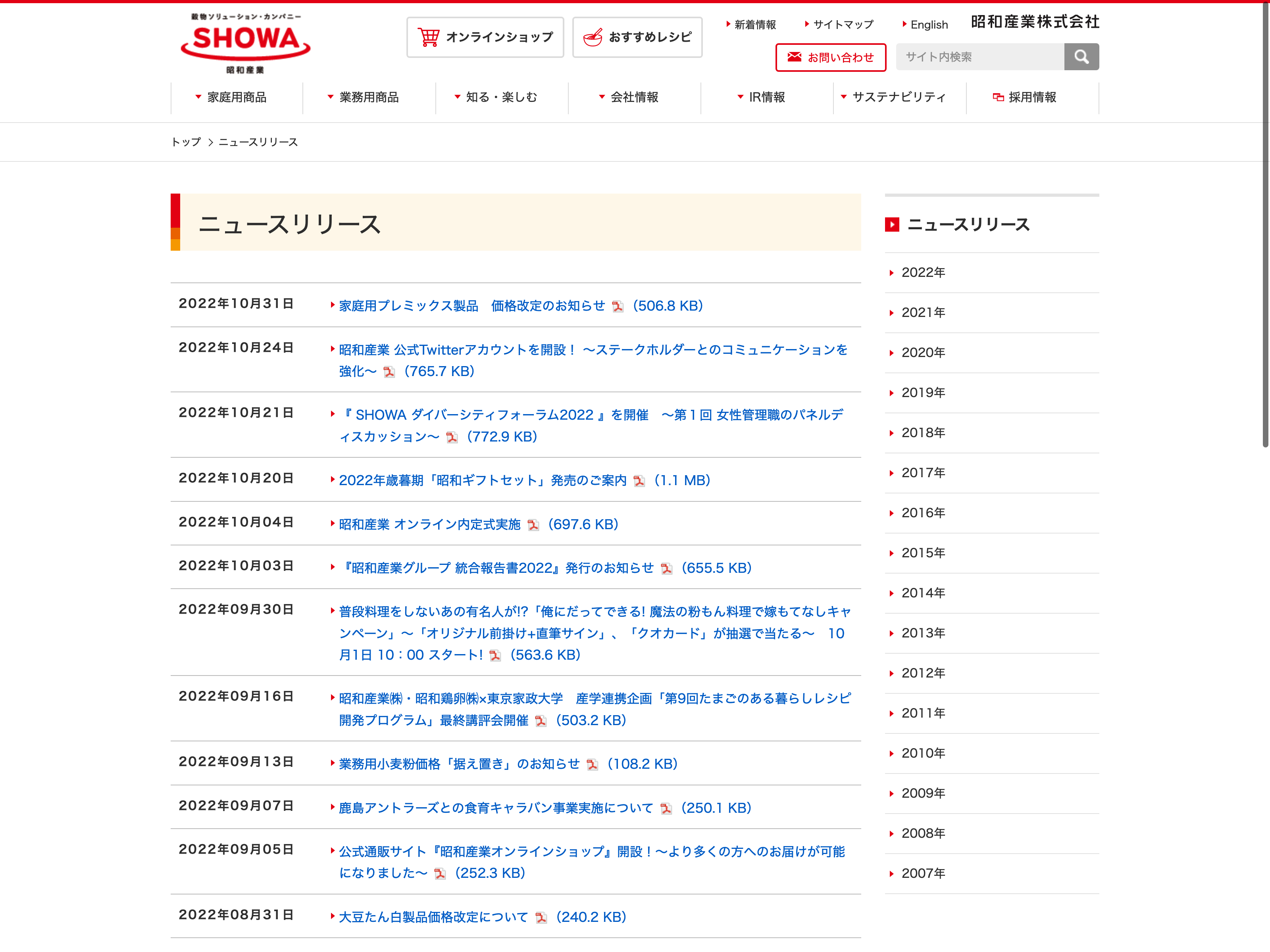Open the 採用情報 recruitment page

(1032, 98)
